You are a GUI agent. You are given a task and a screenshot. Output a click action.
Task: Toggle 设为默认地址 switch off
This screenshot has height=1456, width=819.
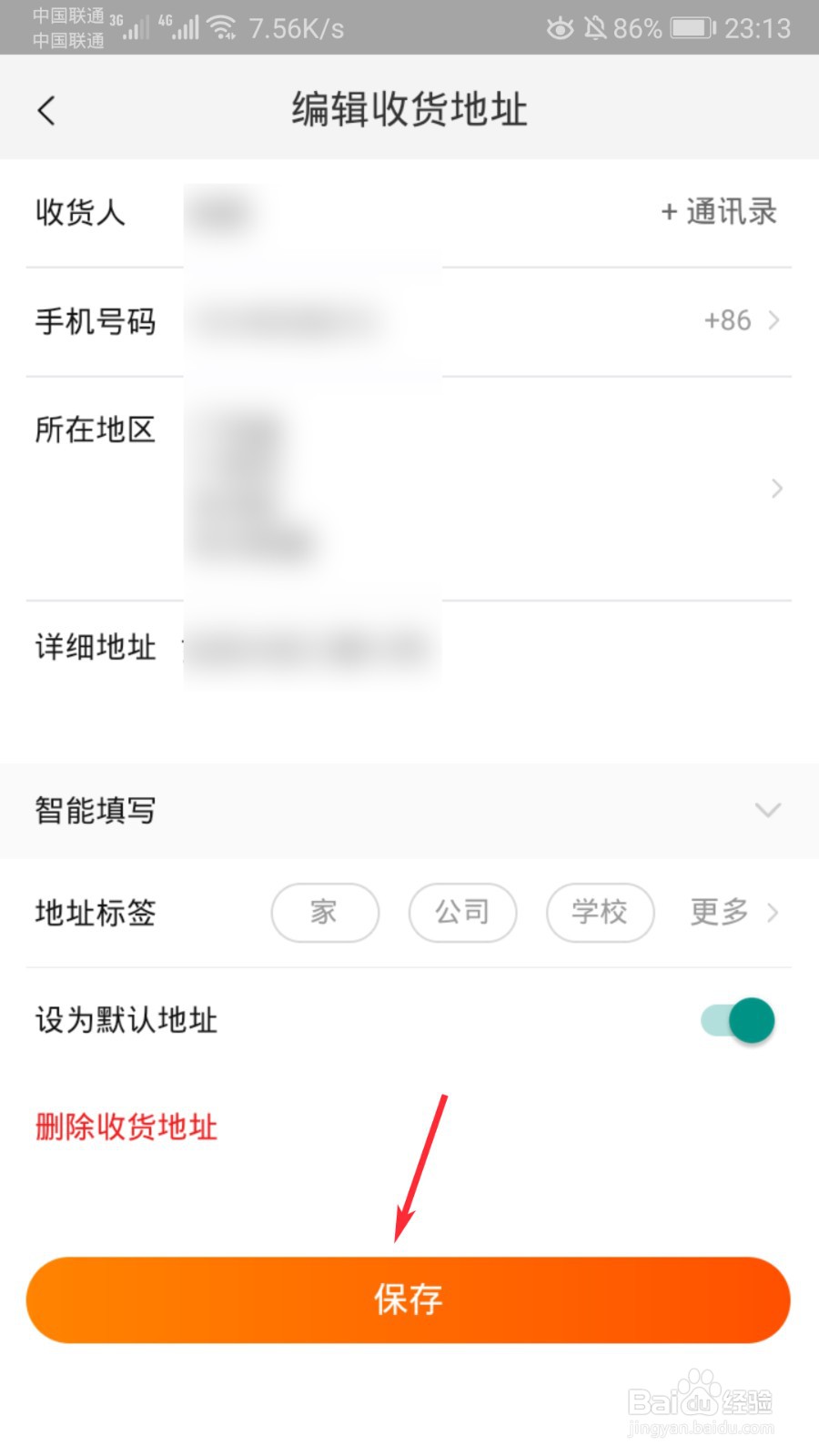pyautogui.click(x=735, y=1020)
